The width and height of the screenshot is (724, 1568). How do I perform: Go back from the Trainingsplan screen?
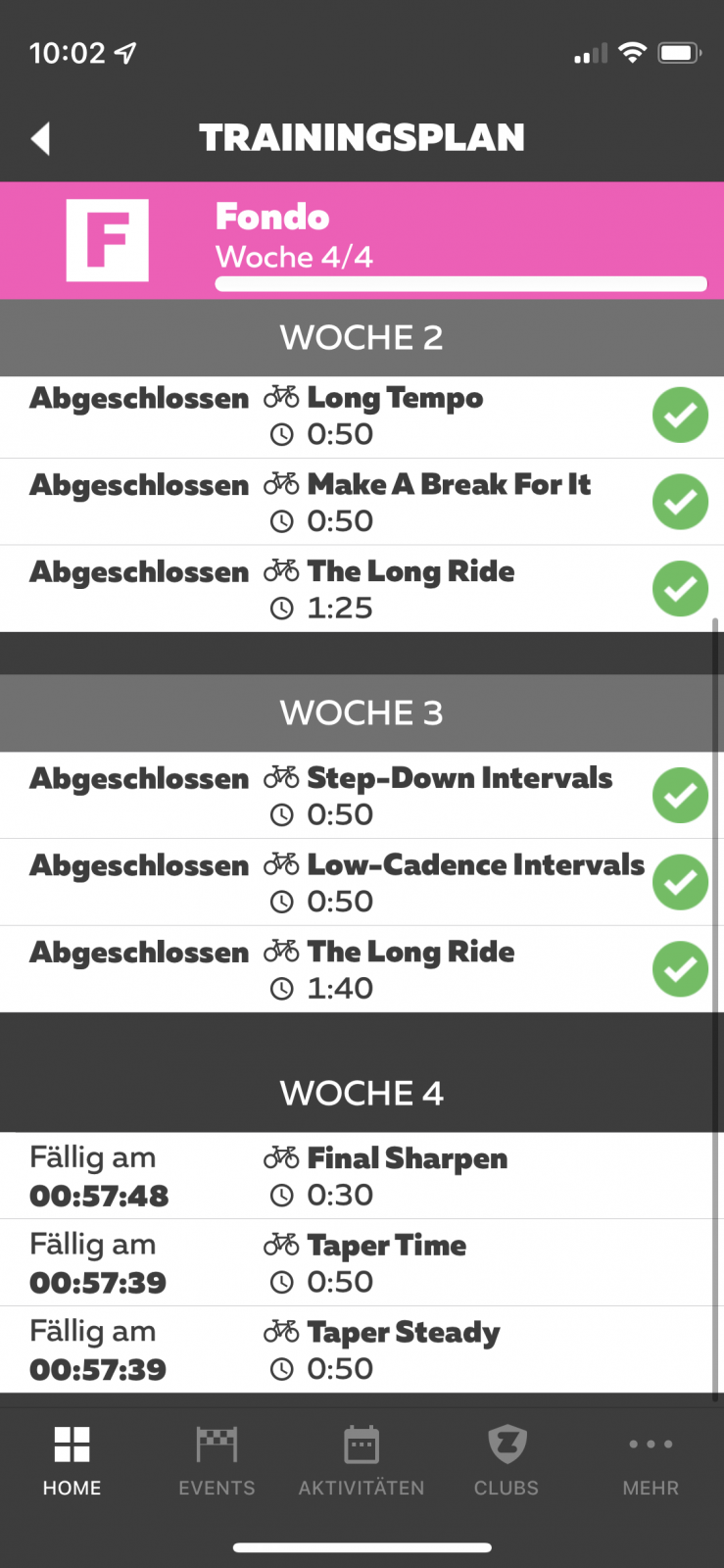click(40, 138)
